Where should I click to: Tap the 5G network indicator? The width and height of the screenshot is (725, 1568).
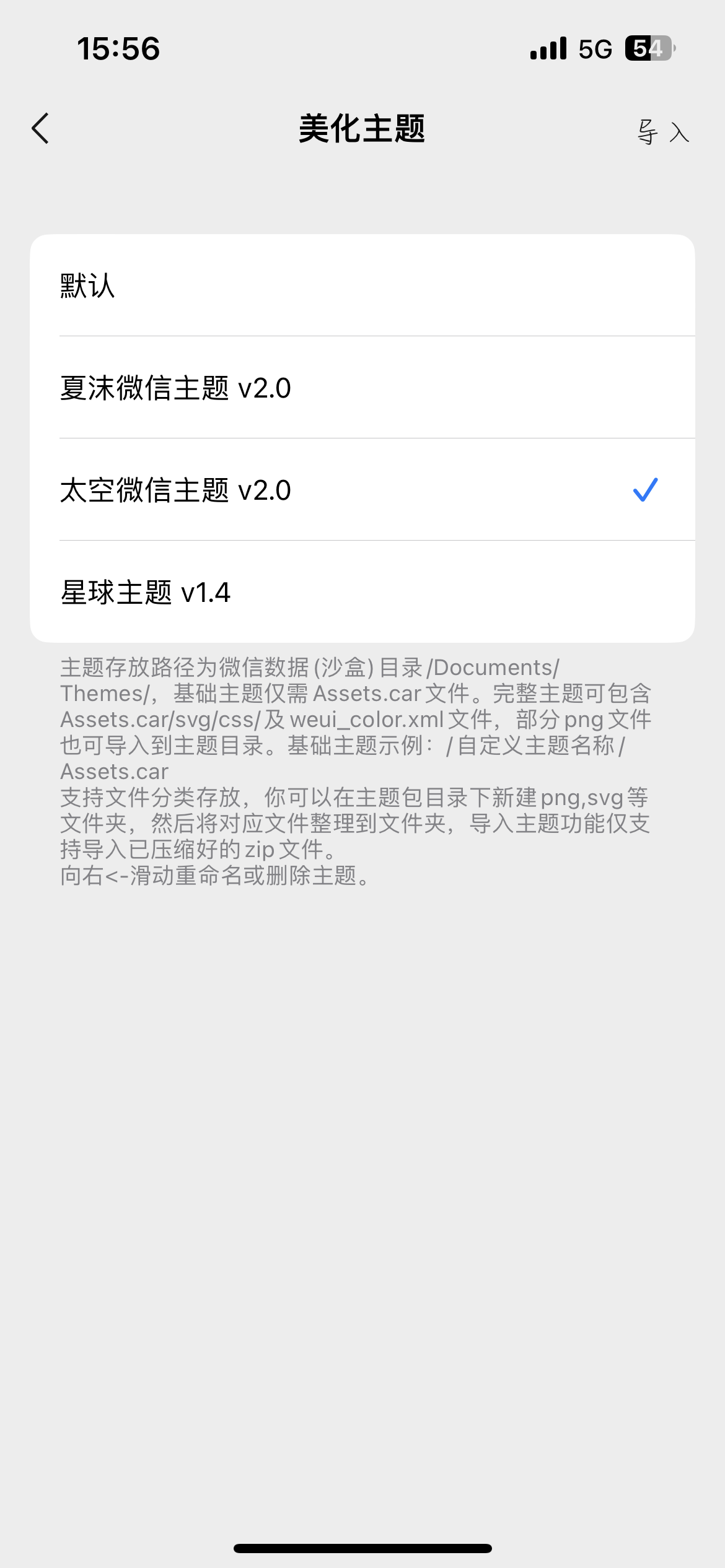pyautogui.click(x=596, y=48)
